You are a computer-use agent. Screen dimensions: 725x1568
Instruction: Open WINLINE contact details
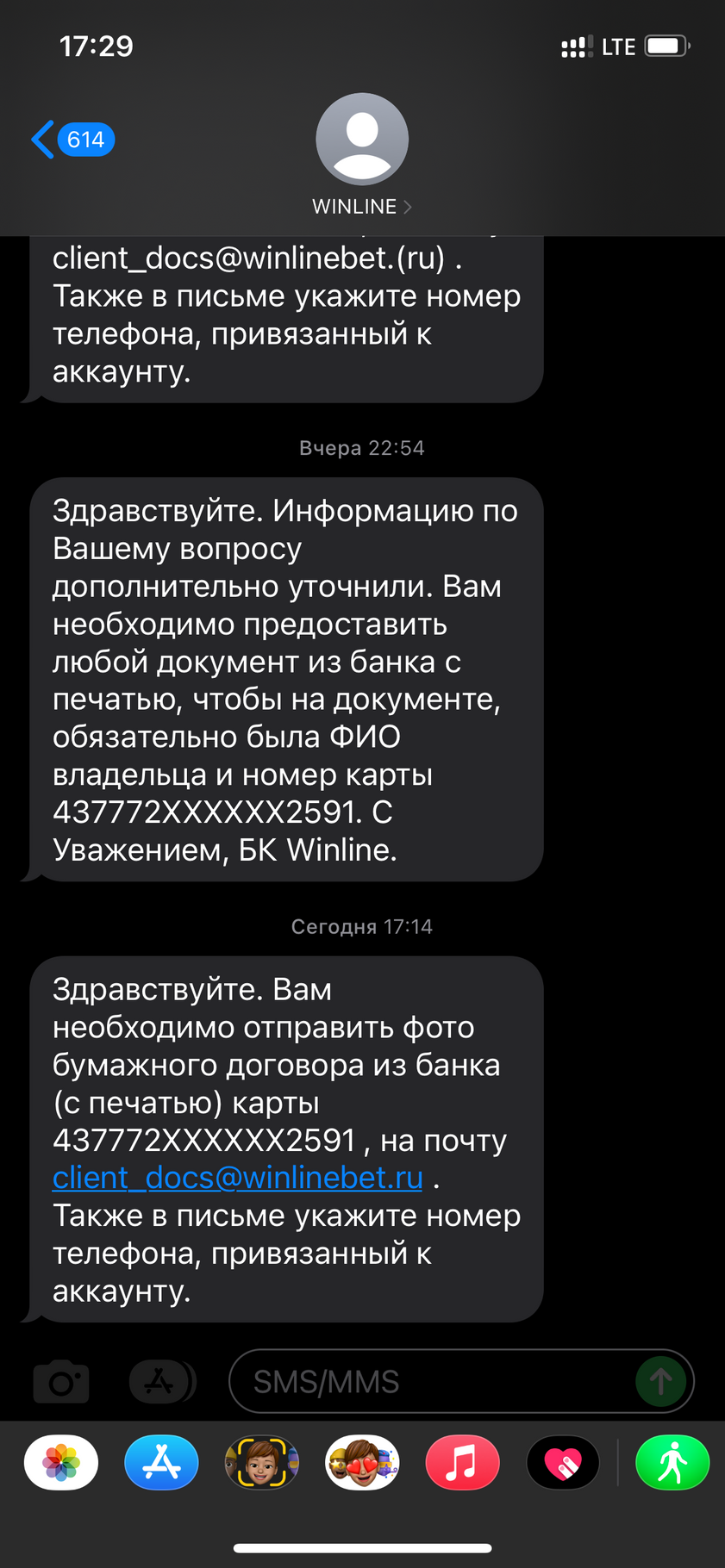362,156
